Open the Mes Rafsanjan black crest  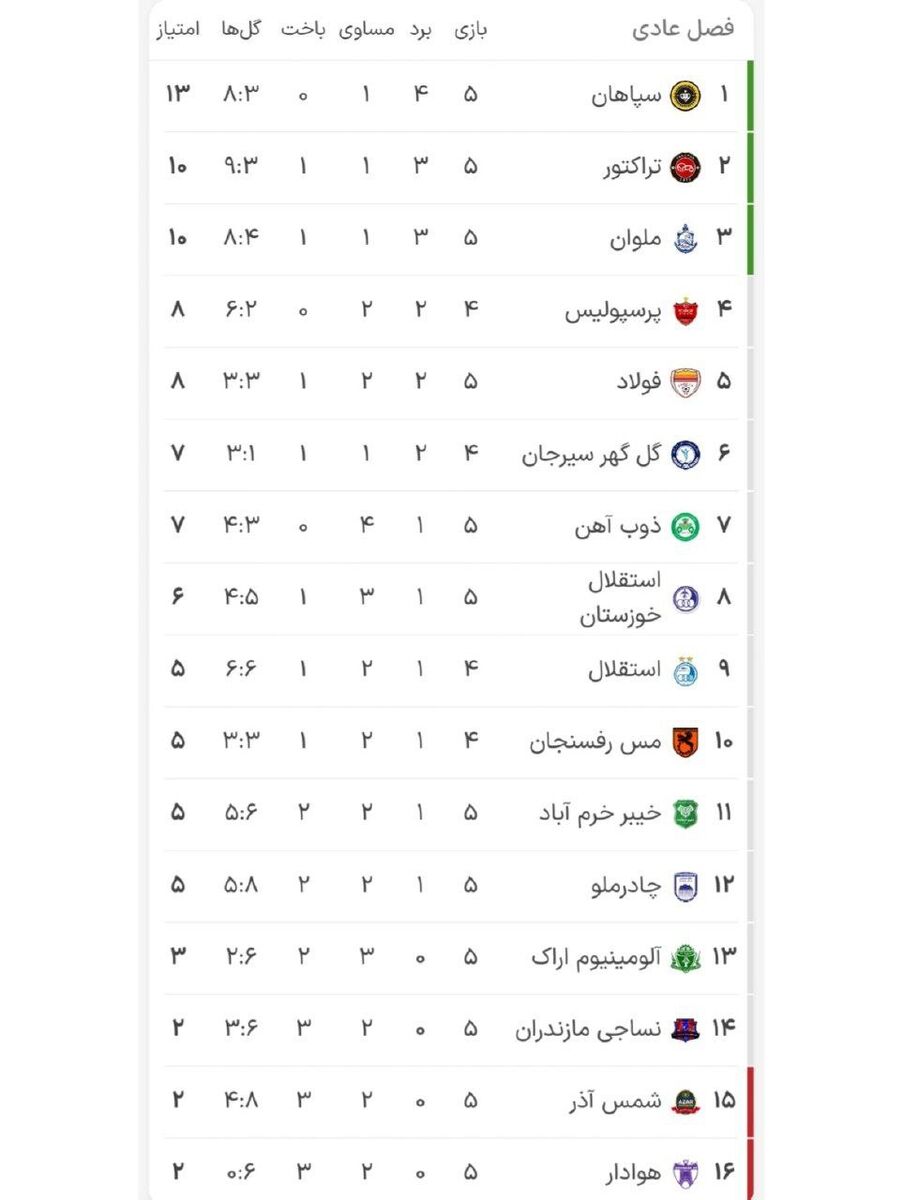688,740
